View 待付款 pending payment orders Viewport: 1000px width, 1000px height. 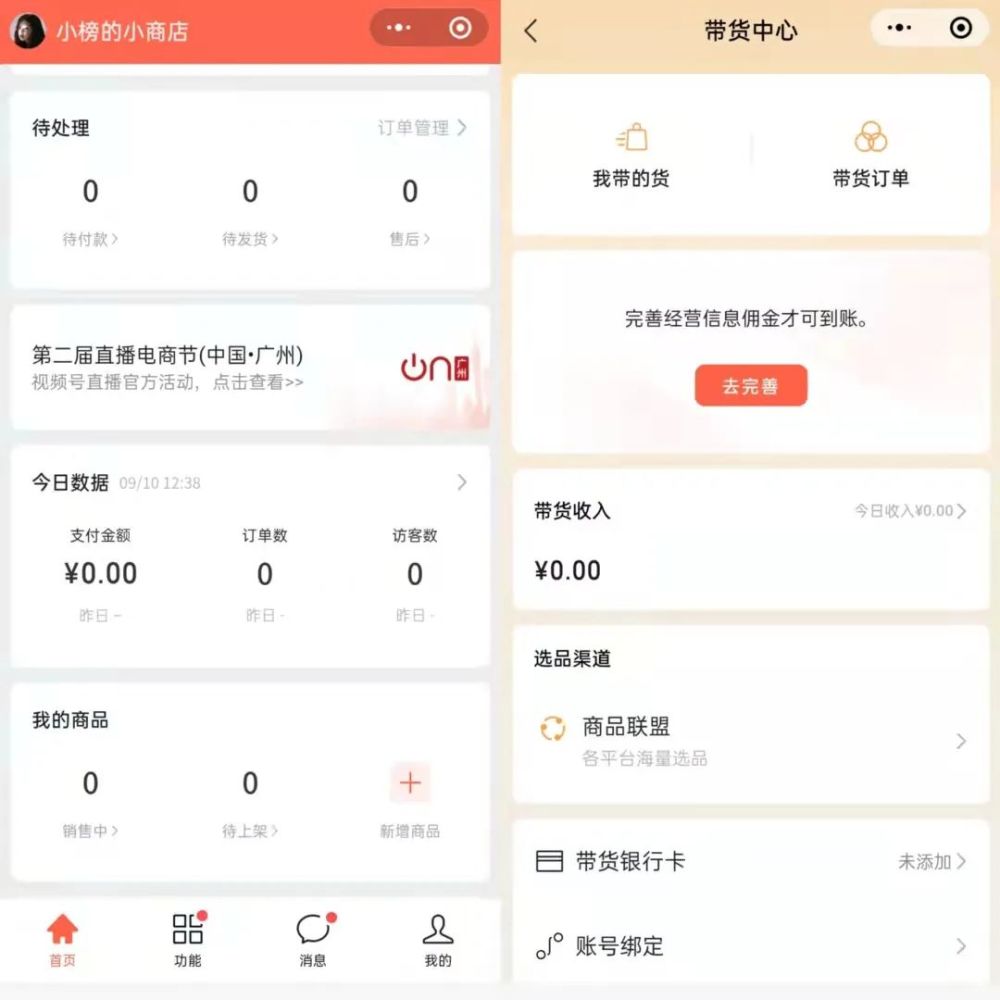point(90,239)
